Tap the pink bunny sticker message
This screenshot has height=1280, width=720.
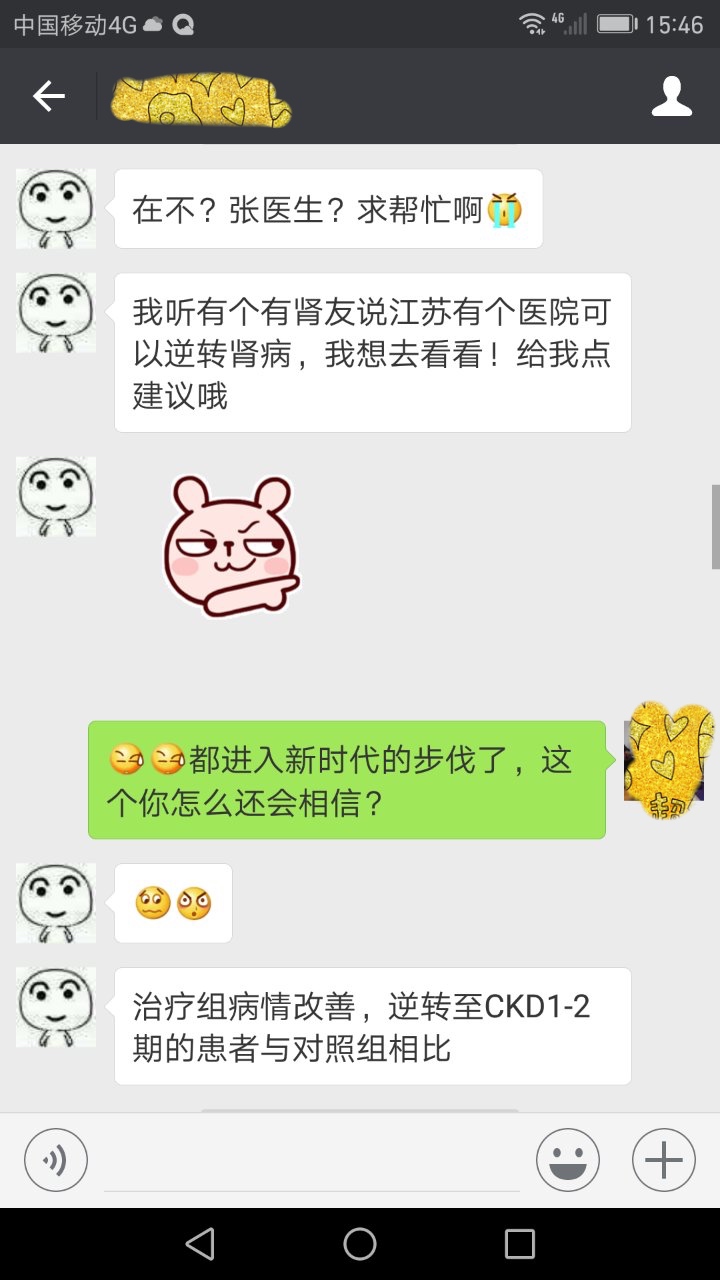tap(232, 545)
